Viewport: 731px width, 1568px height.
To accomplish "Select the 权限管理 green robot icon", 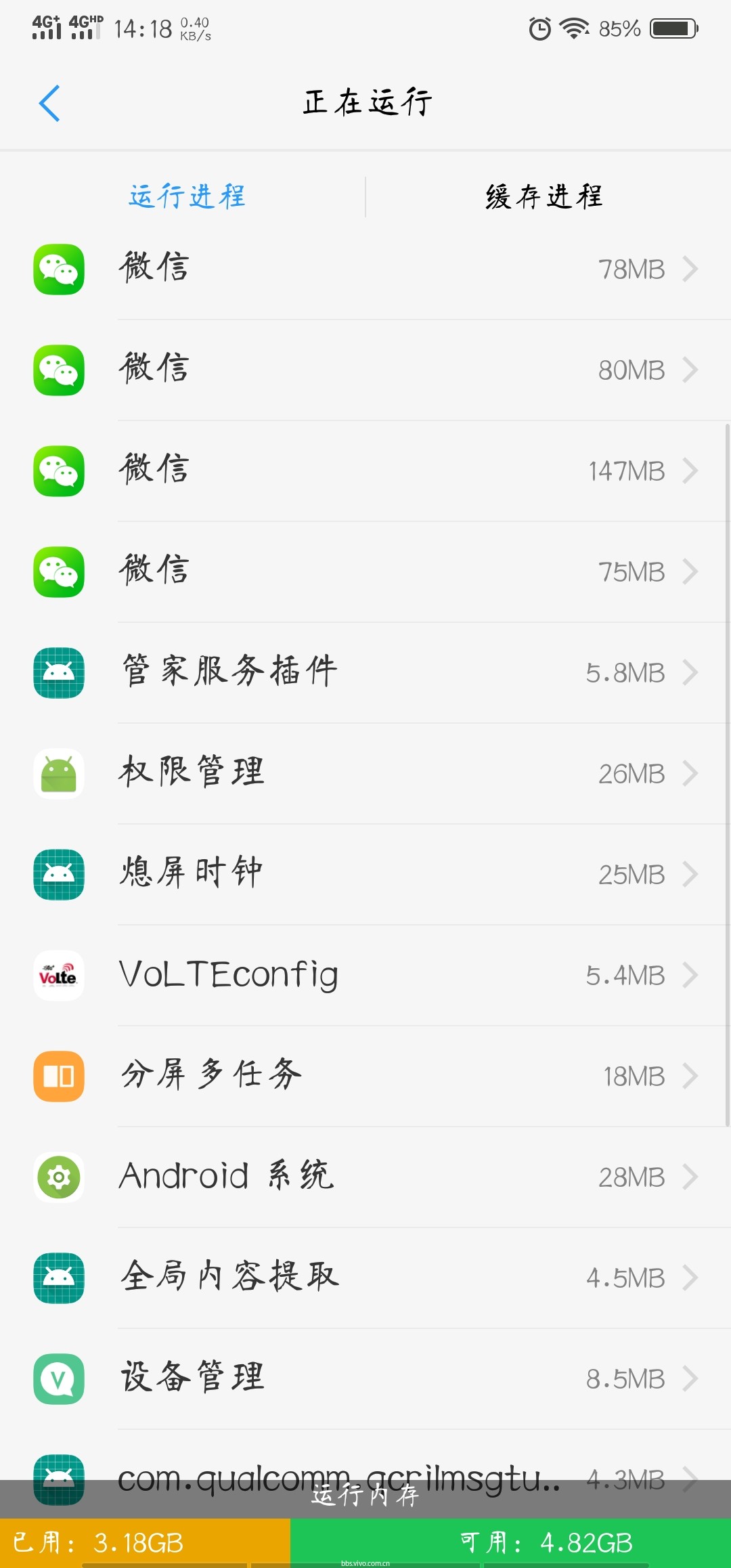I will [58, 773].
